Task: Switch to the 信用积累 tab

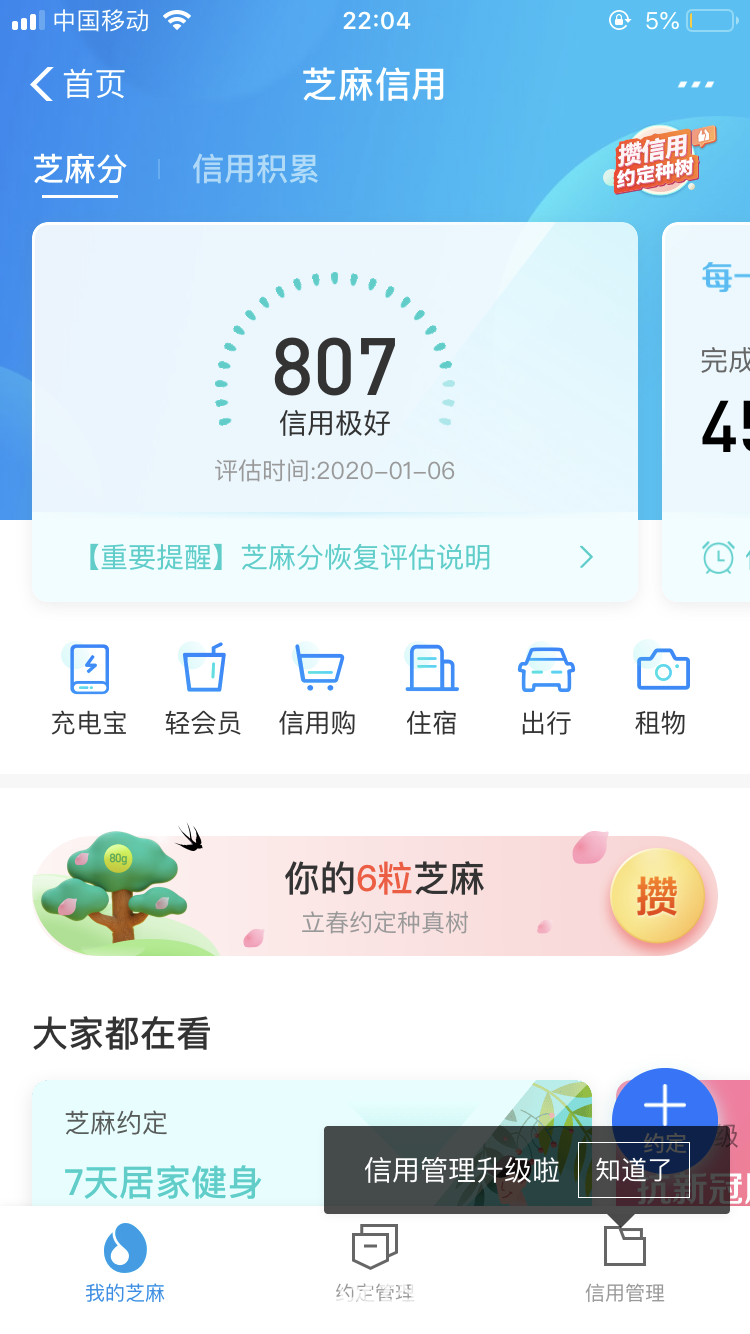Action: (255, 170)
